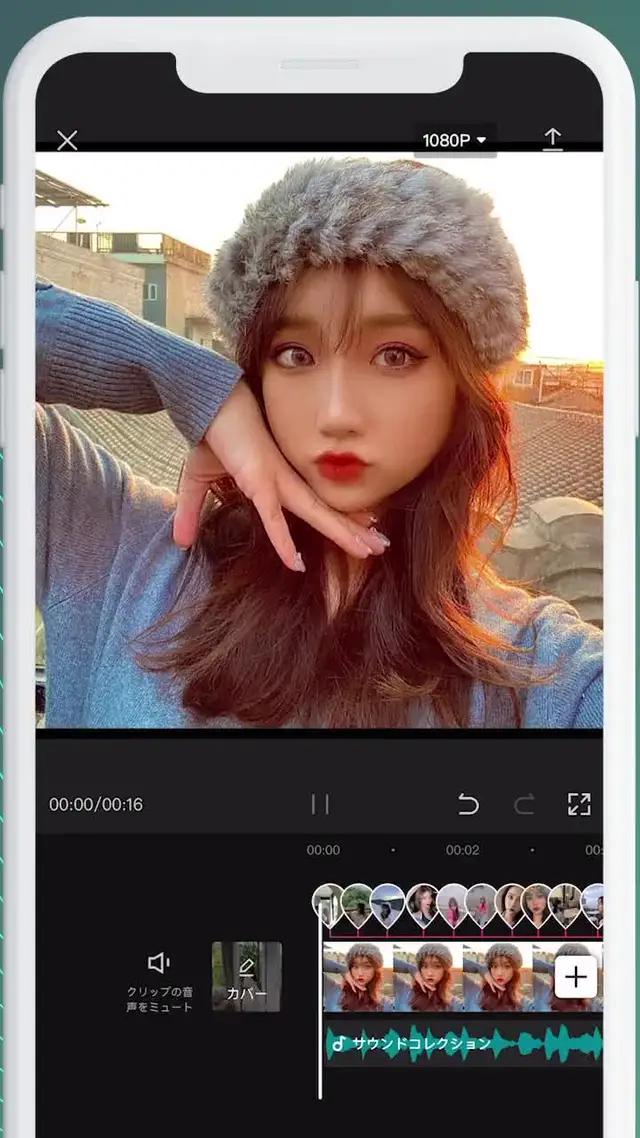Add a new clip with the plus button
The image size is (640, 1138).
coord(576,977)
